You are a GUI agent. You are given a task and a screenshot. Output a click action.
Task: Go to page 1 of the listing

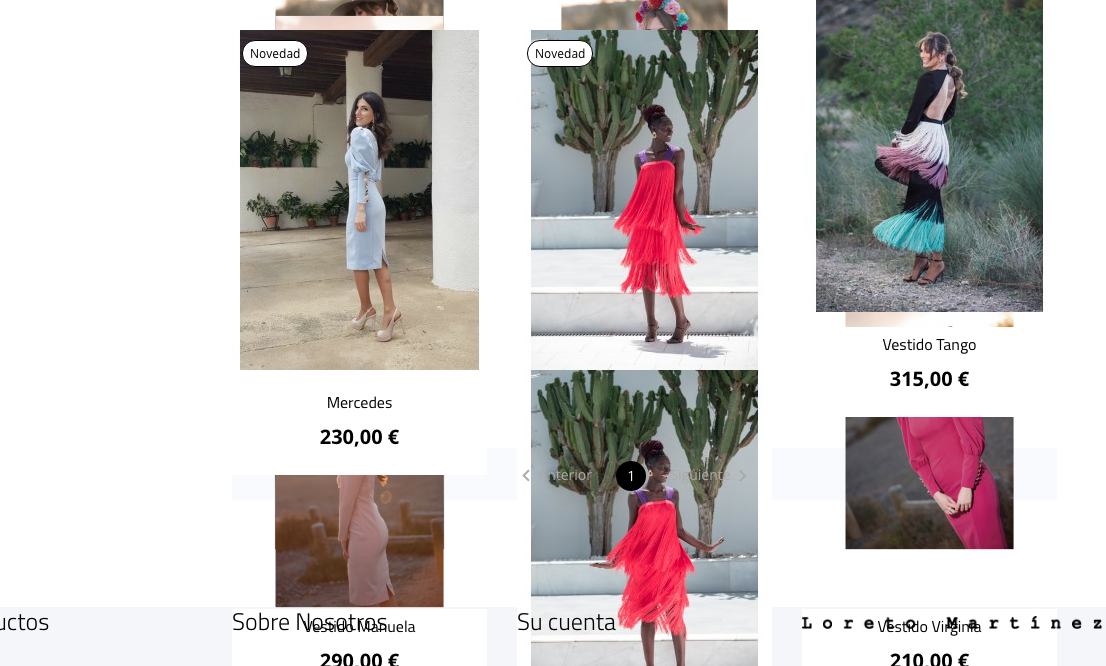[x=630, y=476]
